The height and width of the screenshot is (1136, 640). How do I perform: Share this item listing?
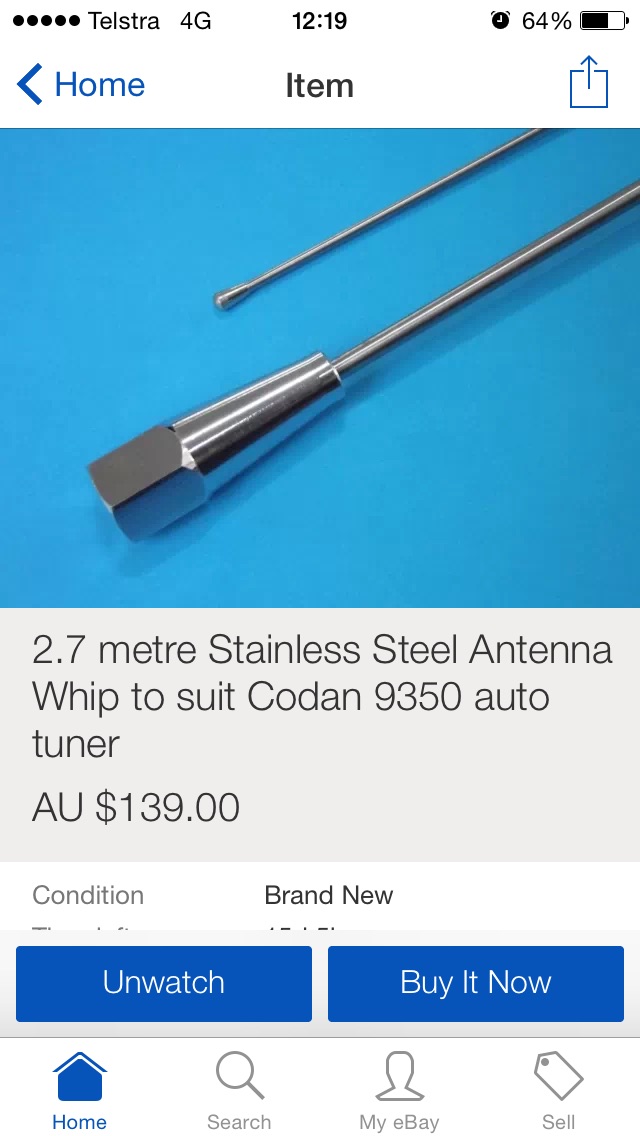click(x=588, y=83)
